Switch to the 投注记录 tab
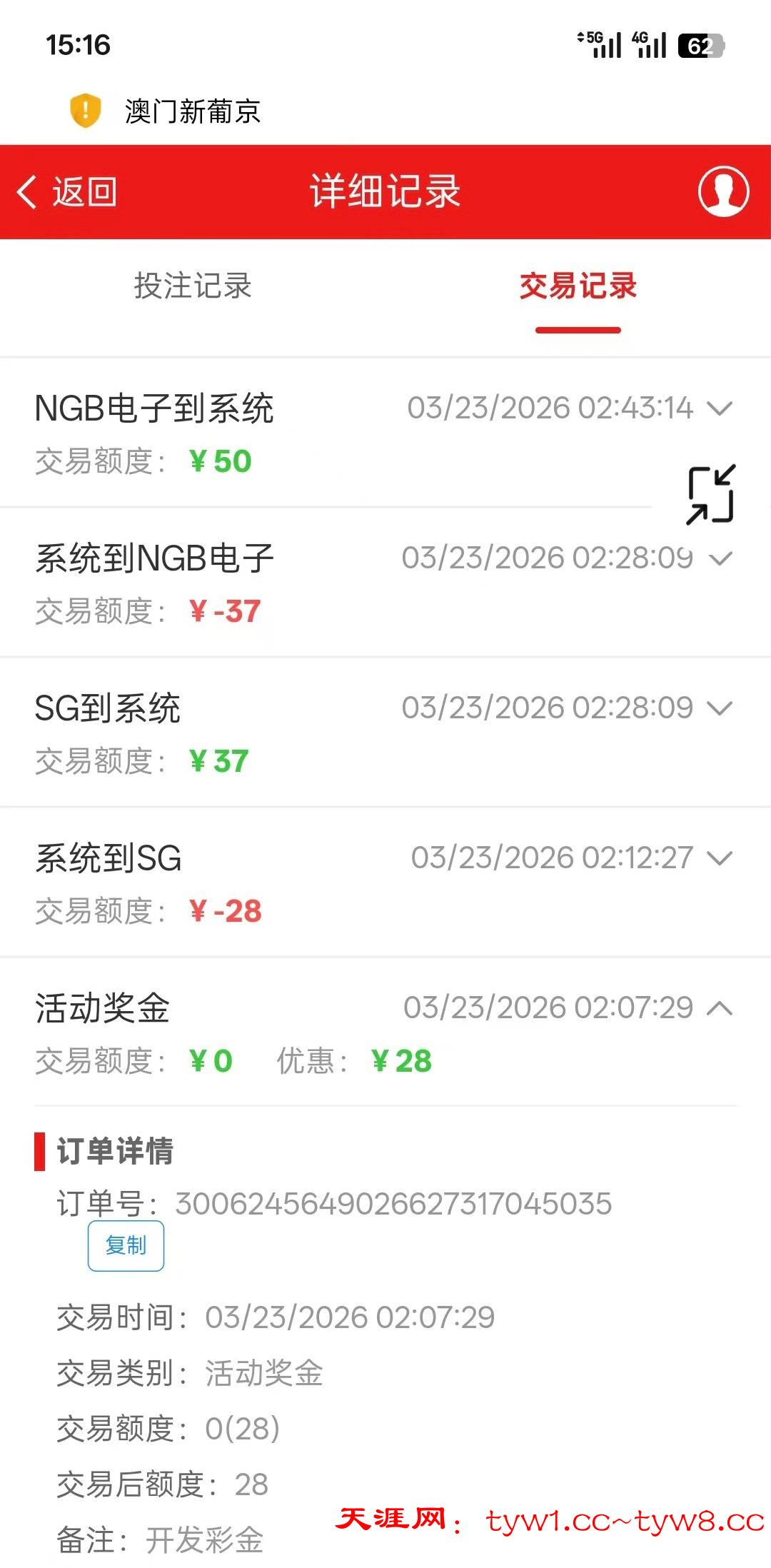 [x=193, y=286]
